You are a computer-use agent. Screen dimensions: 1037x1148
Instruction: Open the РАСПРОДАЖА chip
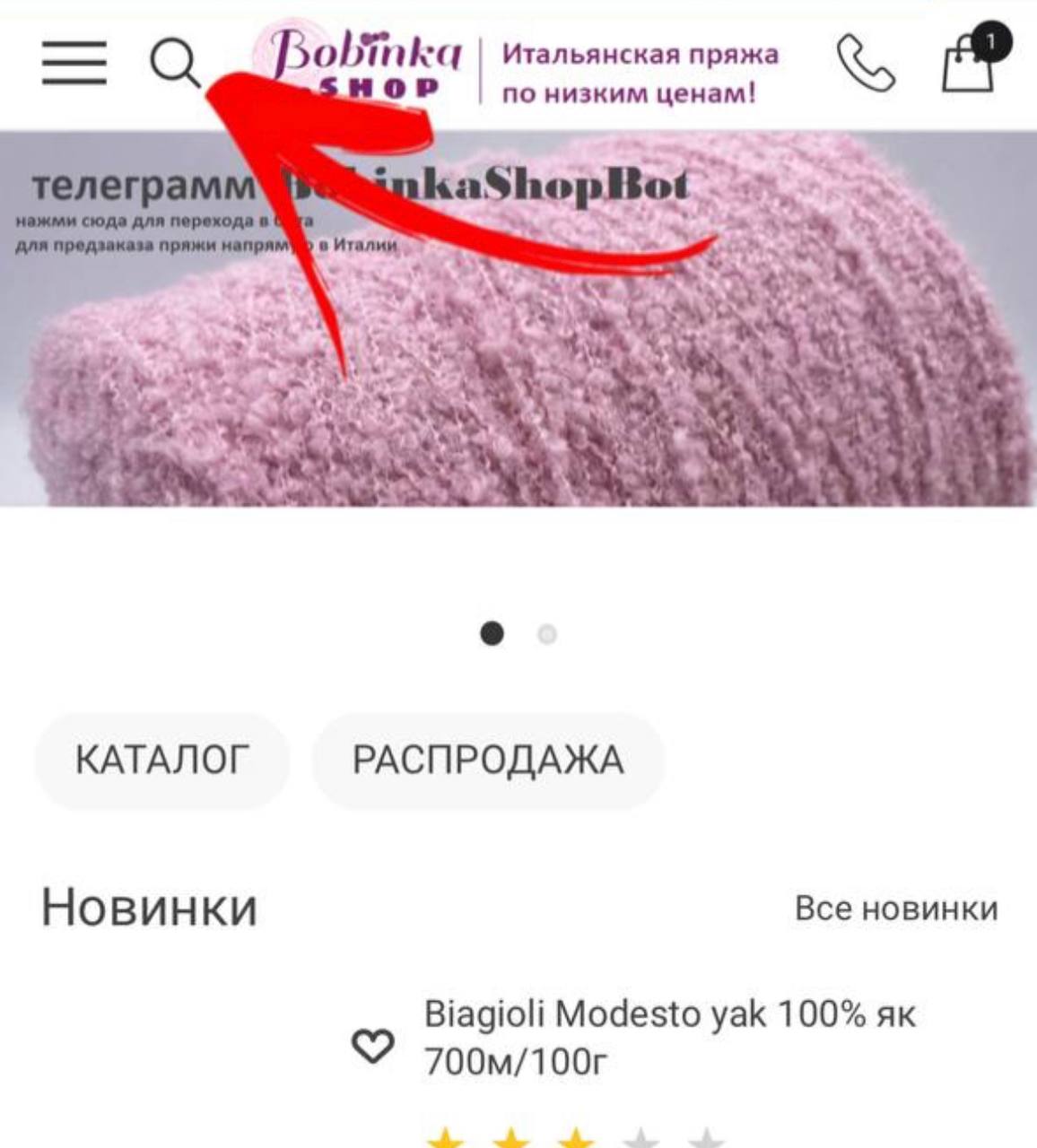[487, 761]
